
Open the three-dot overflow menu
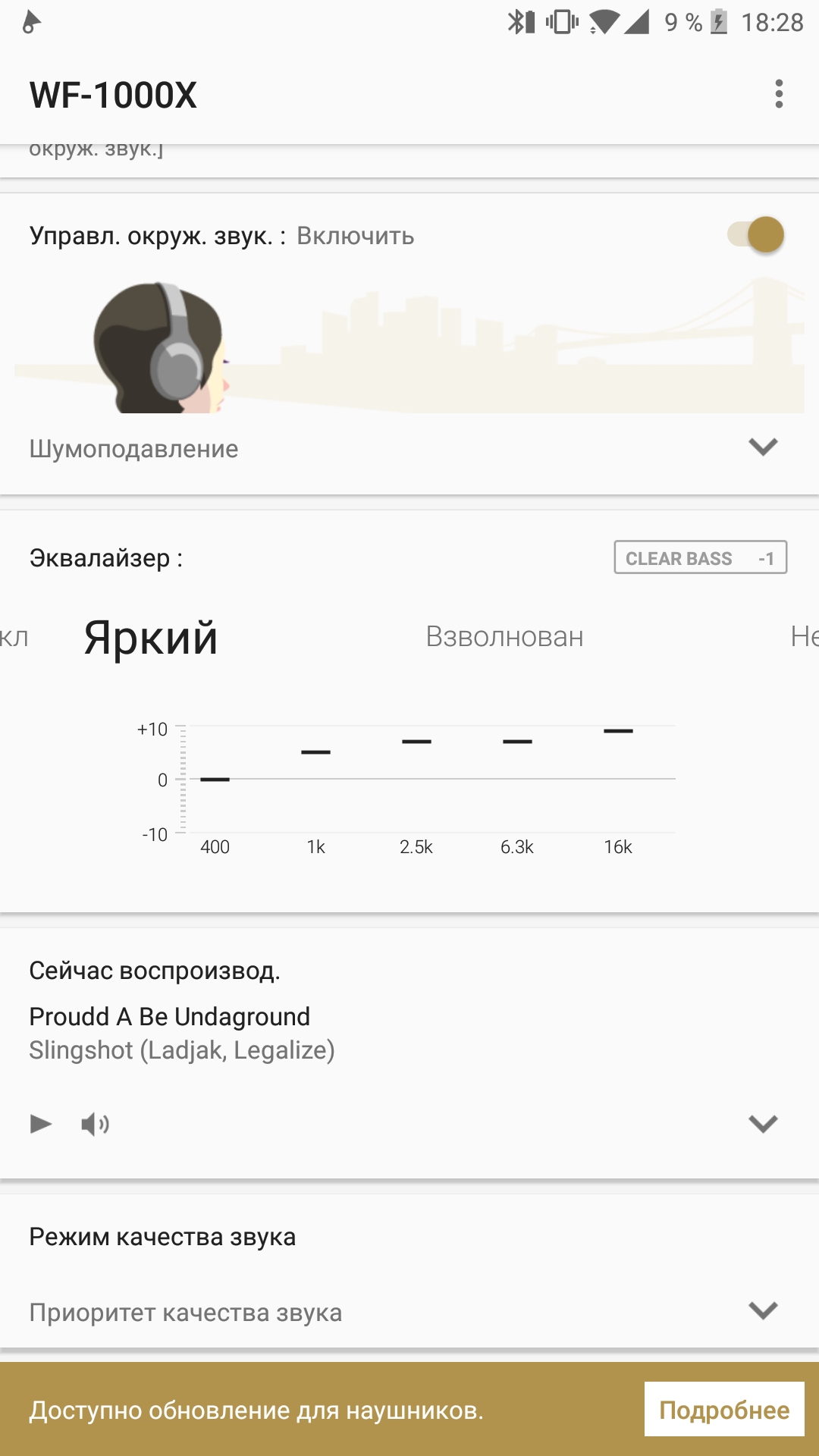pos(779,94)
